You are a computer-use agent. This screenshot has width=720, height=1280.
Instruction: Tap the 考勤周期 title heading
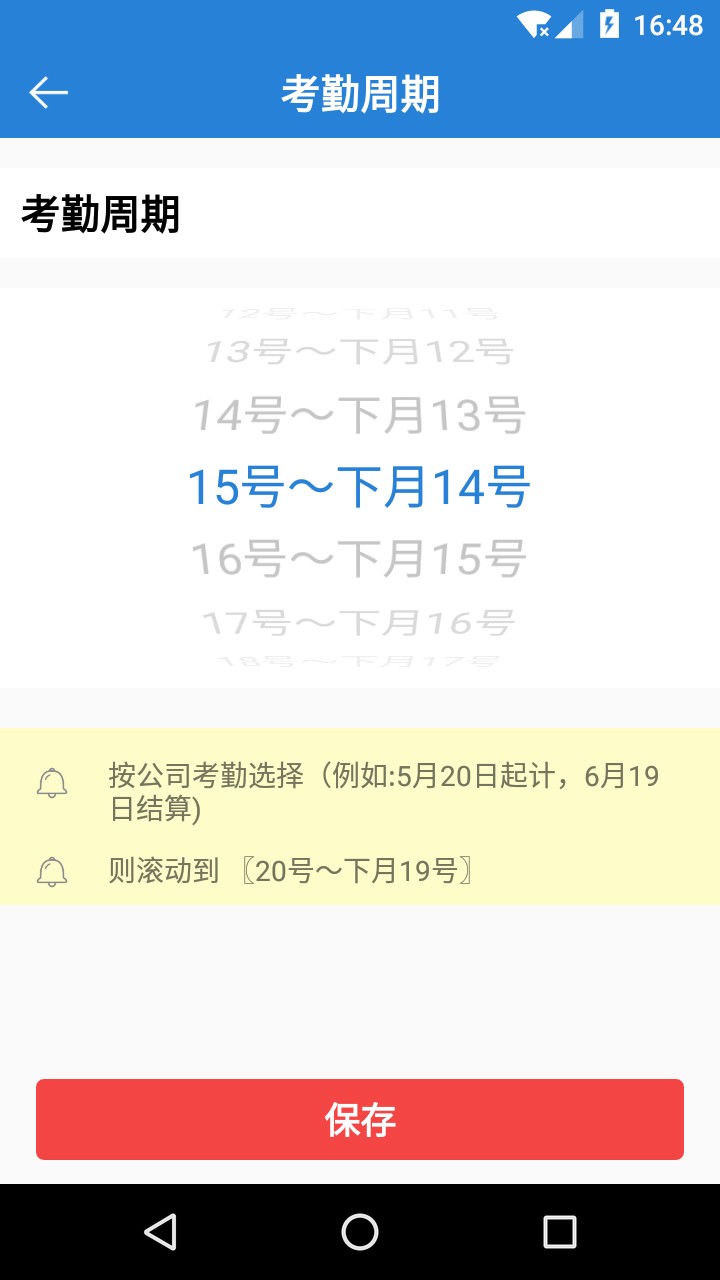[x=360, y=91]
